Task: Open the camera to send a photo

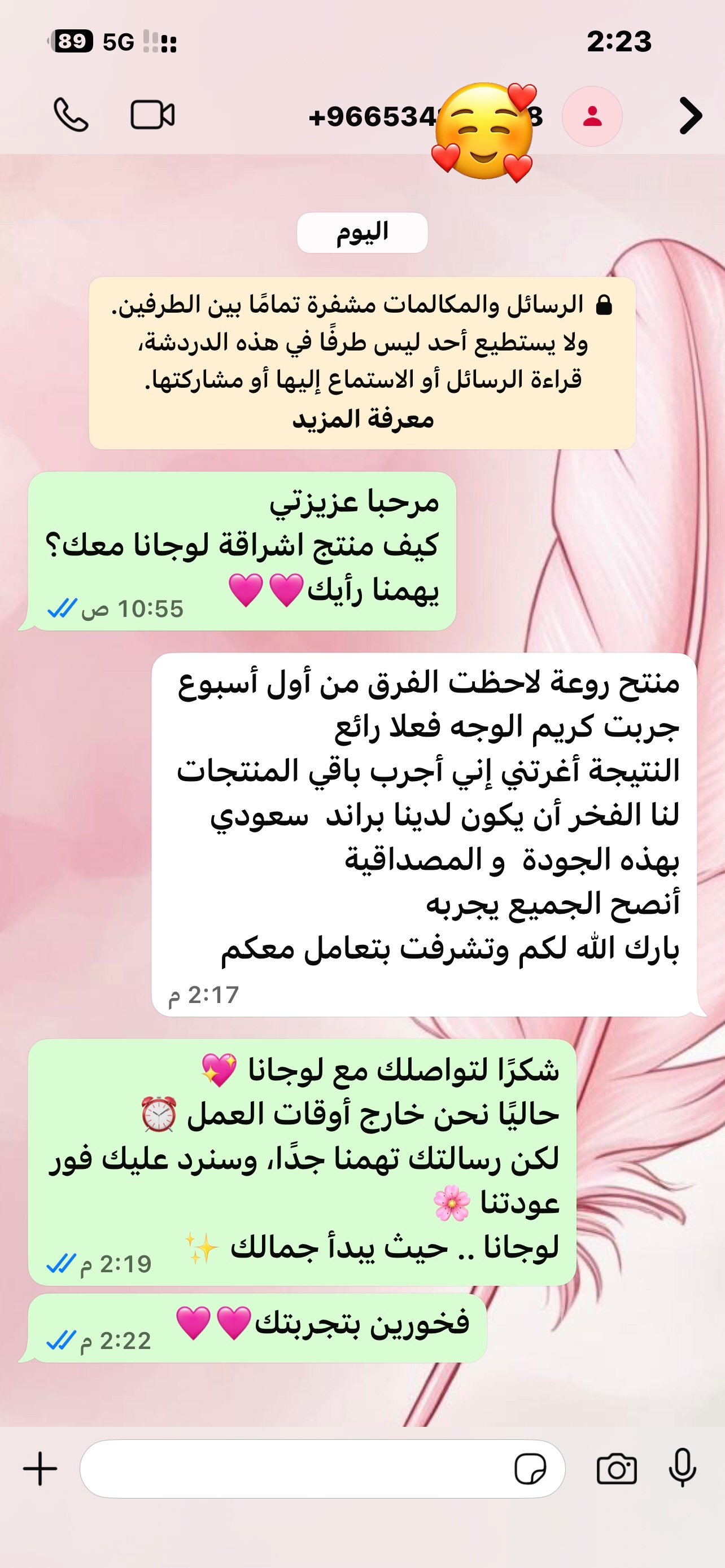Action: click(617, 1469)
